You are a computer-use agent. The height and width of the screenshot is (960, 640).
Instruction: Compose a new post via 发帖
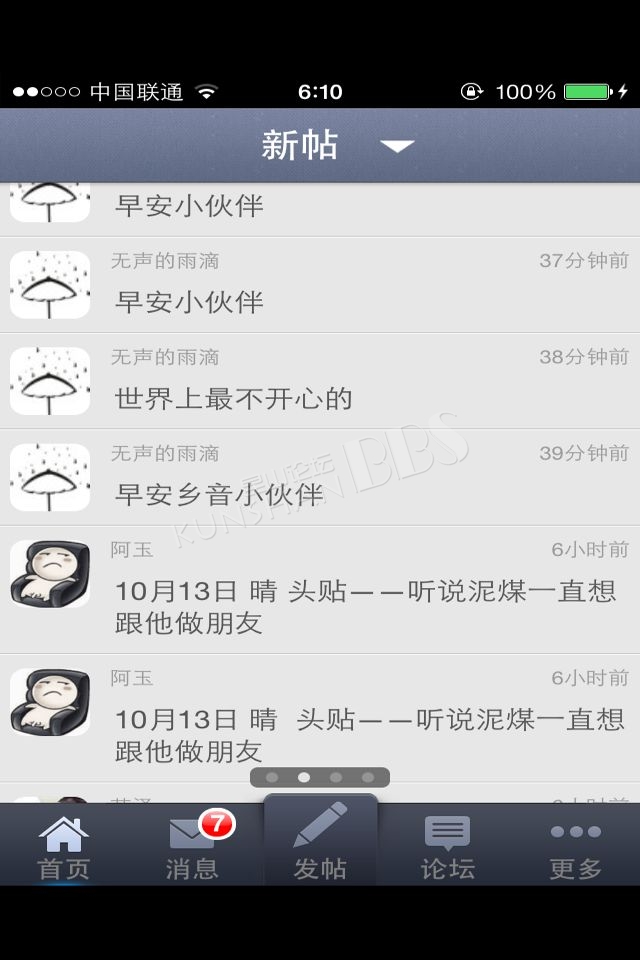[320, 844]
